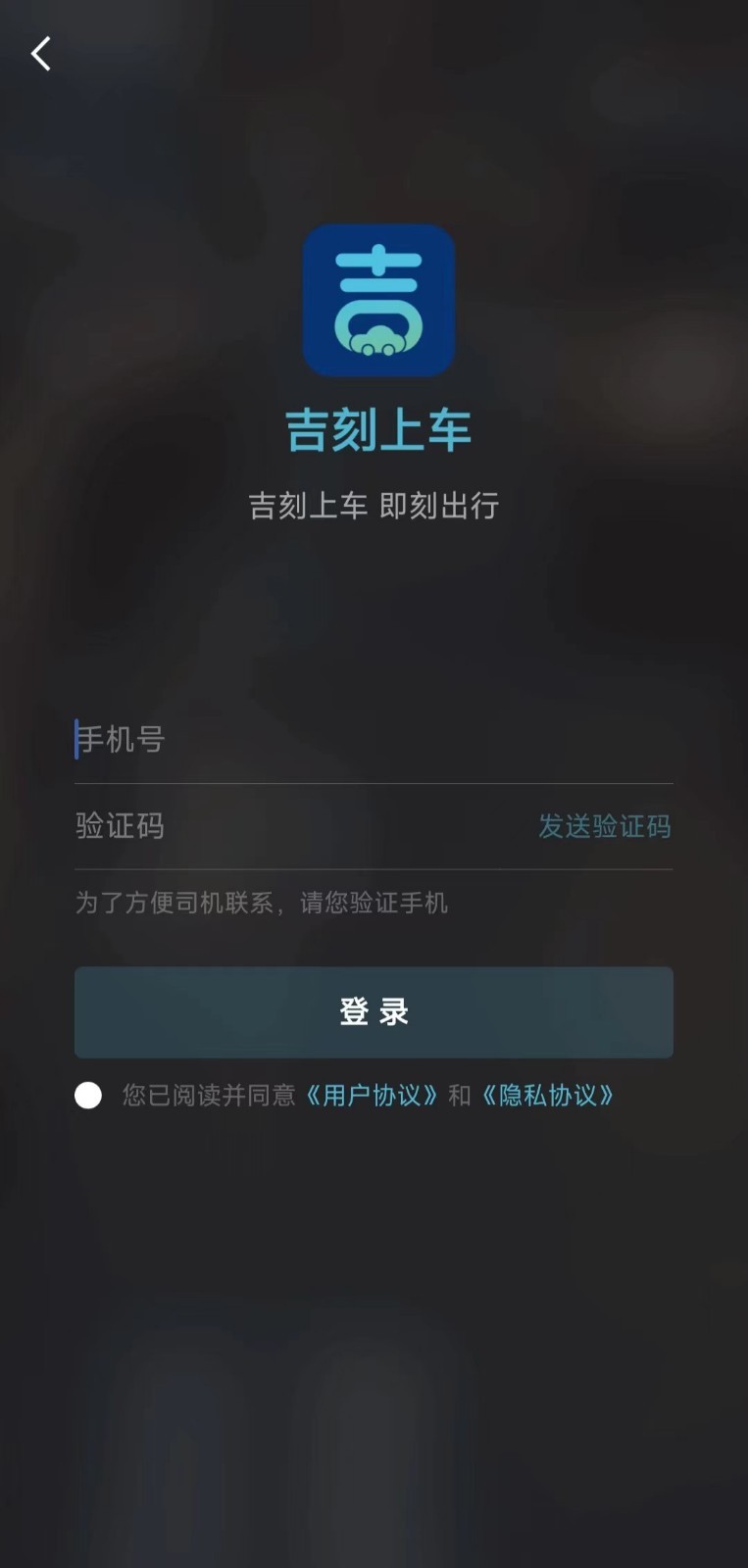Go back using the top arrow

(x=41, y=54)
